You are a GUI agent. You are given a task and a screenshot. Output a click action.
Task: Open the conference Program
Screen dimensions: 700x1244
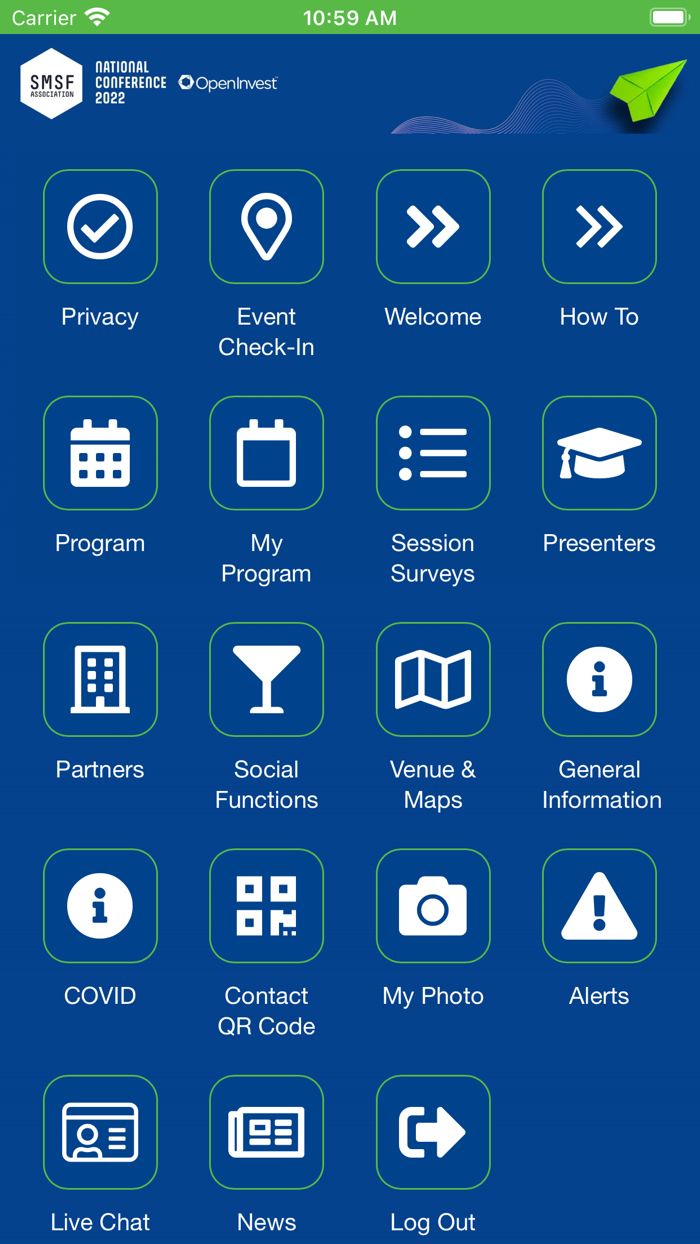(100, 453)
